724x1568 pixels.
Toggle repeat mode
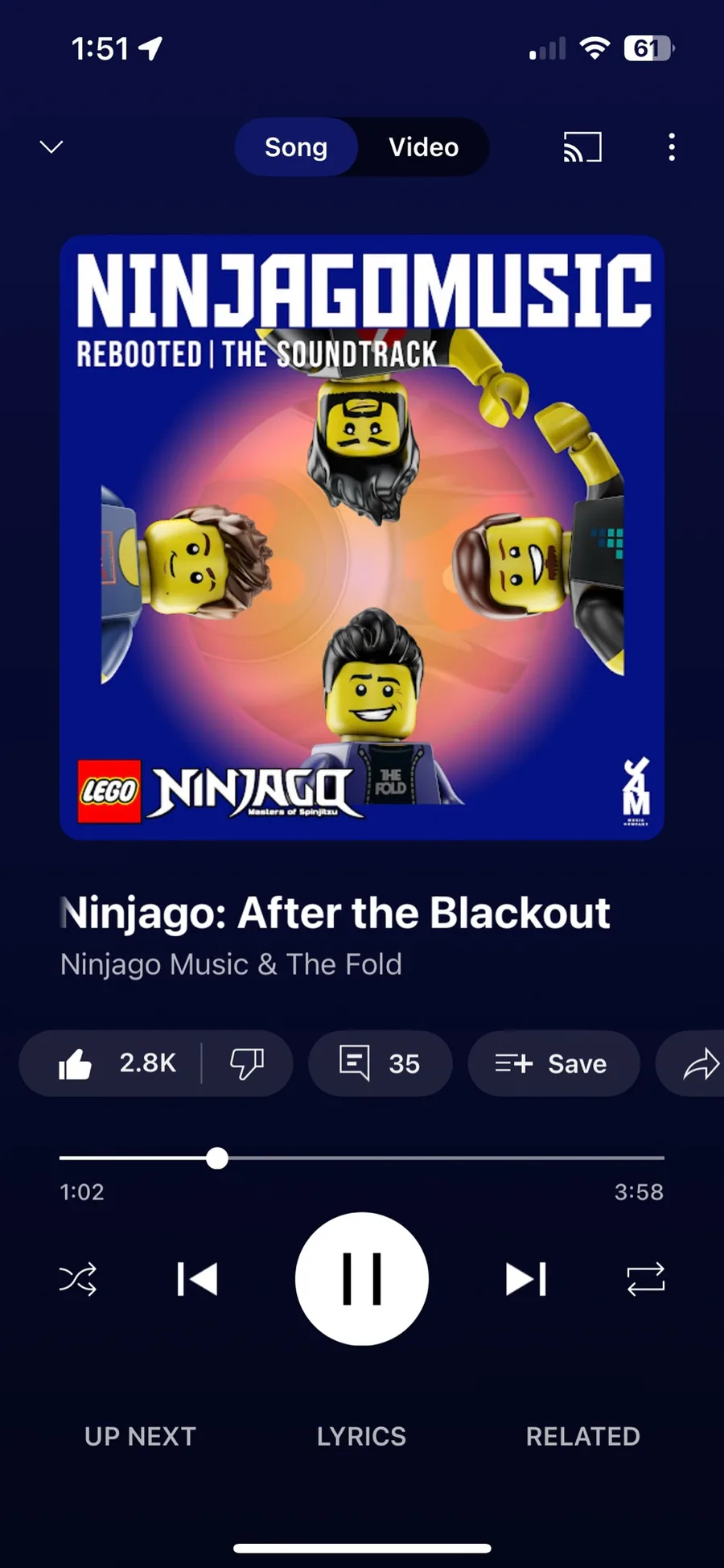coord(646,1278)
